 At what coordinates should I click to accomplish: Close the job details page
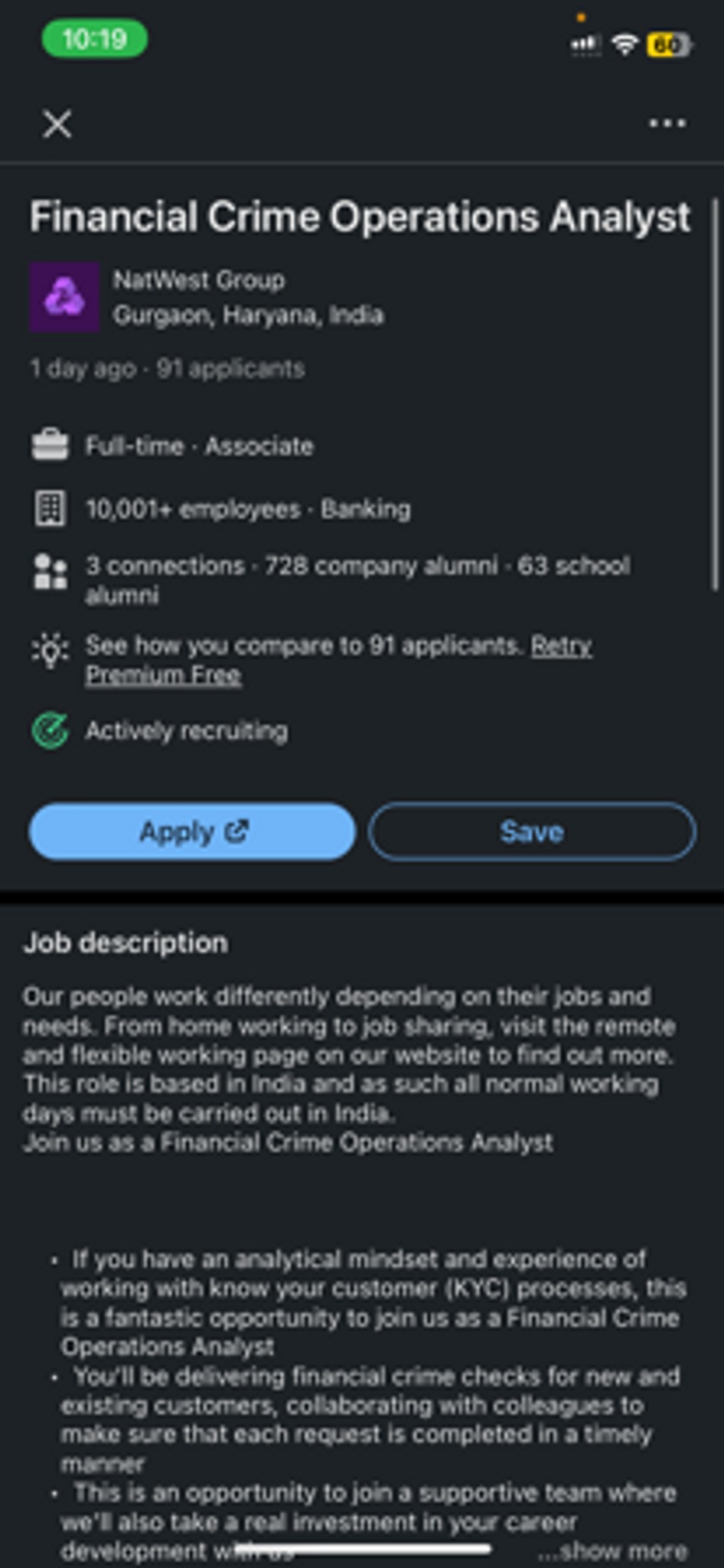pyautogui.click(x=57, y=123)
